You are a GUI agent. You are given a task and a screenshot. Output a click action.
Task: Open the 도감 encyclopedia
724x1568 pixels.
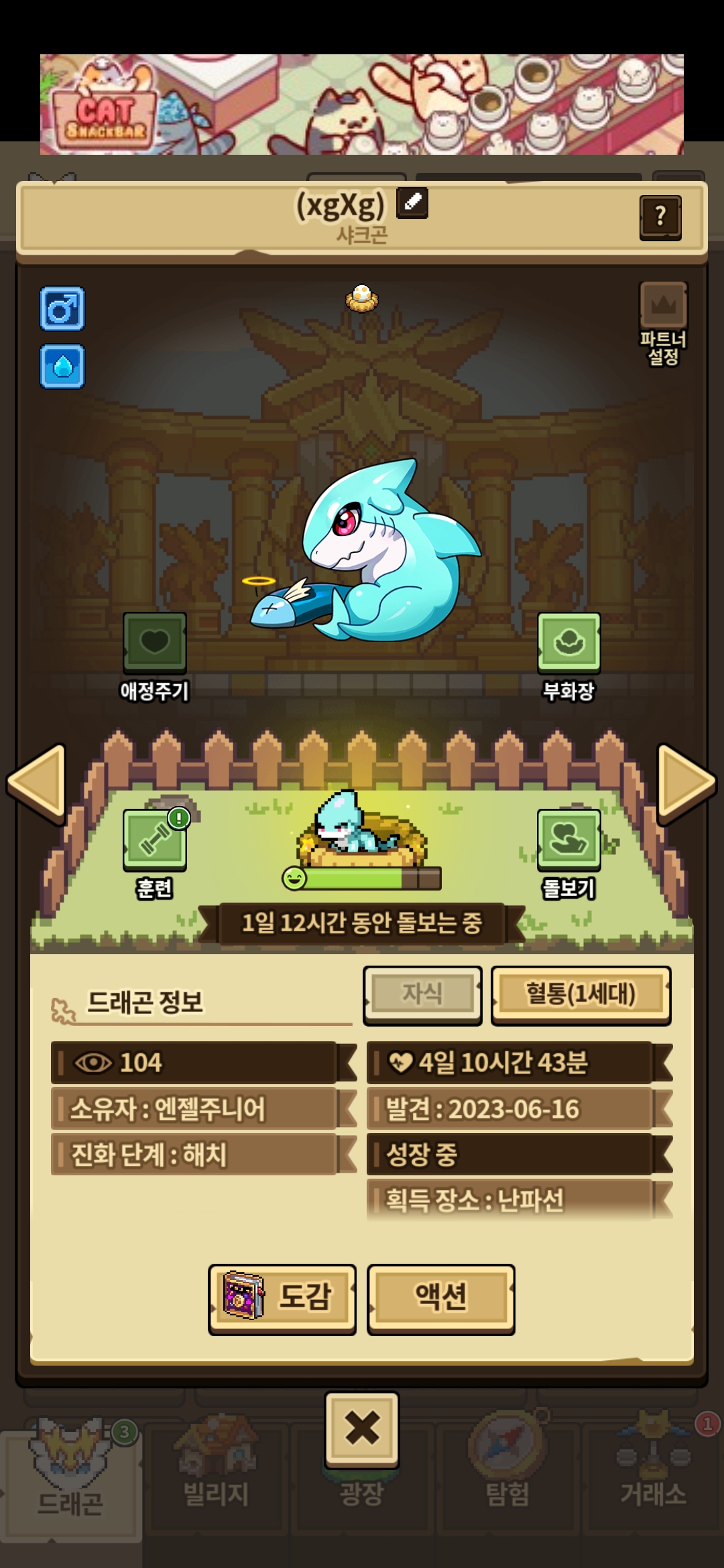tap(282, 1298)
